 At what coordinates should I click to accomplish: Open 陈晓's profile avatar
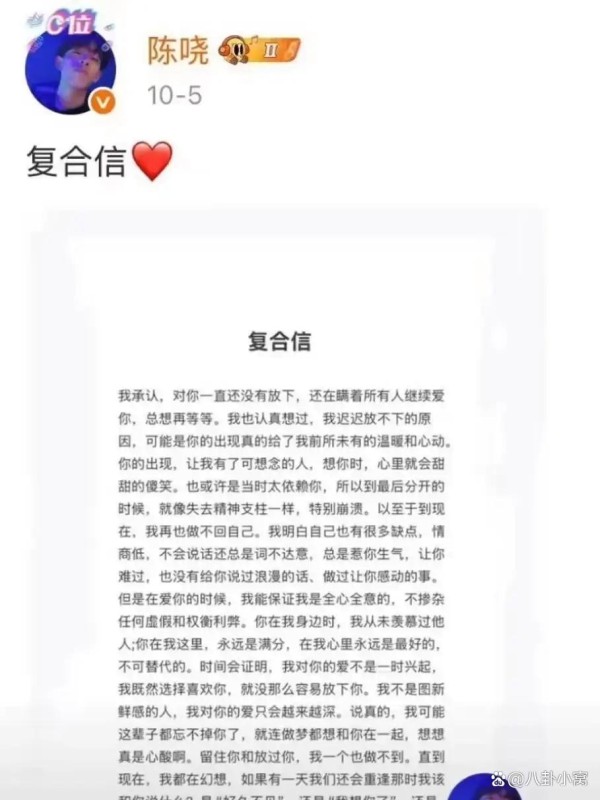(x=70, y=64)
